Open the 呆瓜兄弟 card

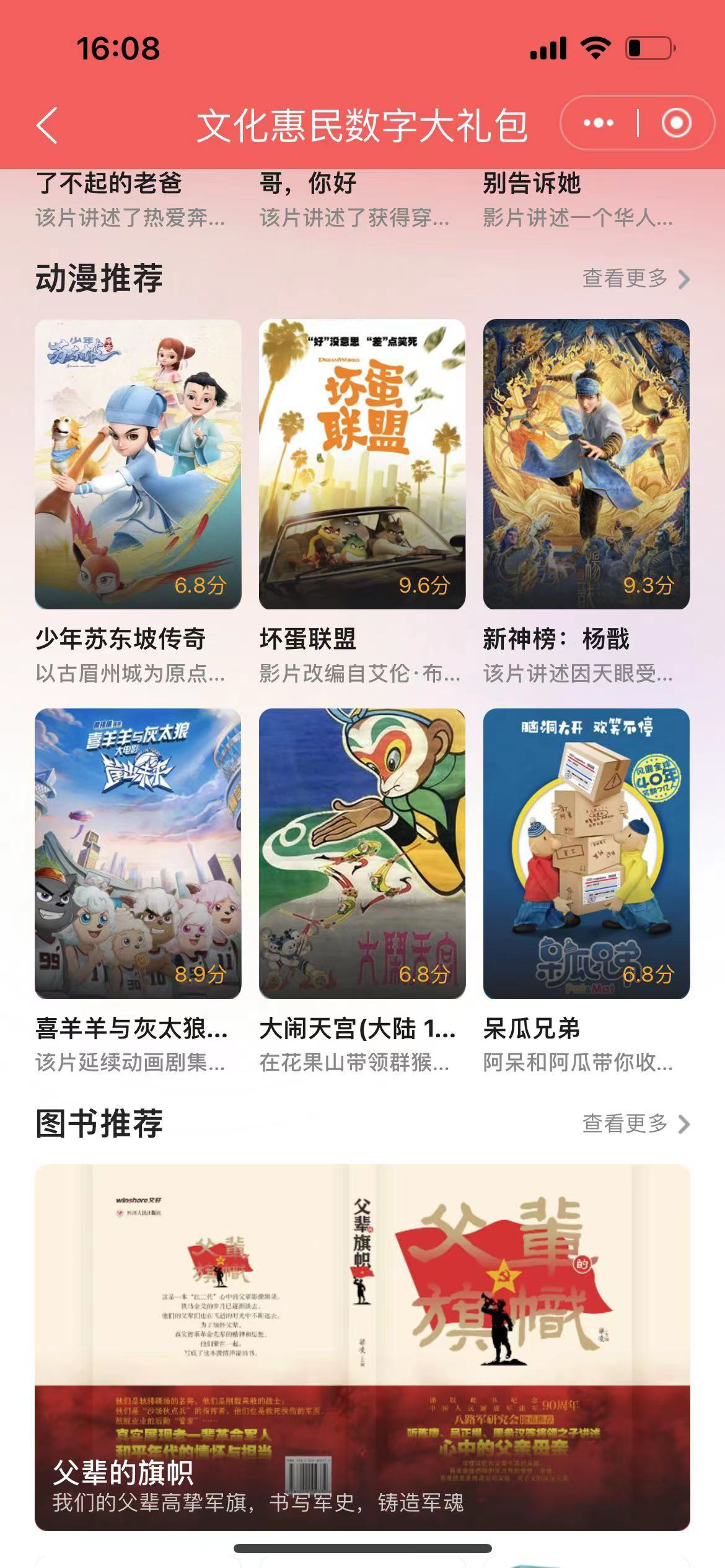586,853
